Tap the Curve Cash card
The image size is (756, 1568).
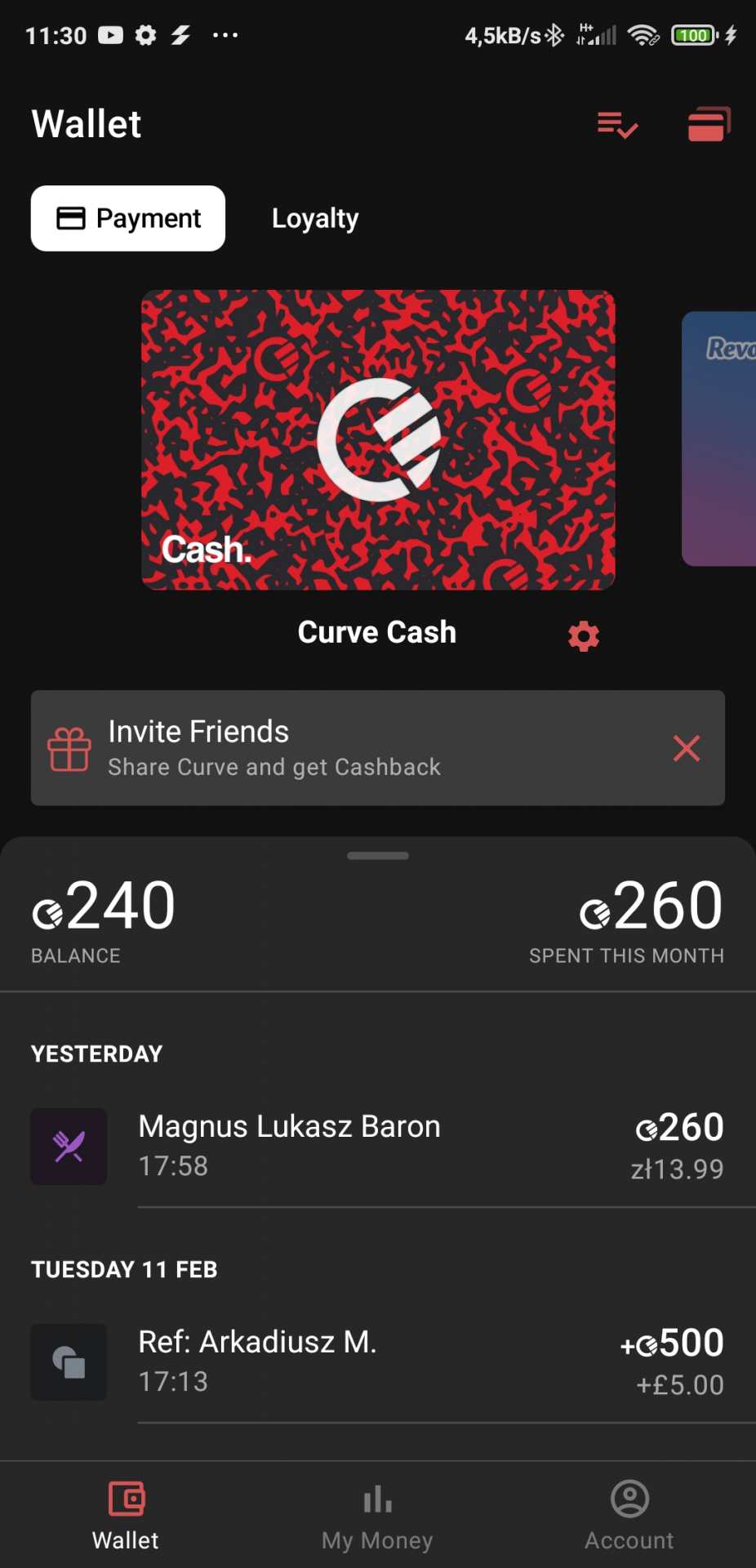click(378, 439)
